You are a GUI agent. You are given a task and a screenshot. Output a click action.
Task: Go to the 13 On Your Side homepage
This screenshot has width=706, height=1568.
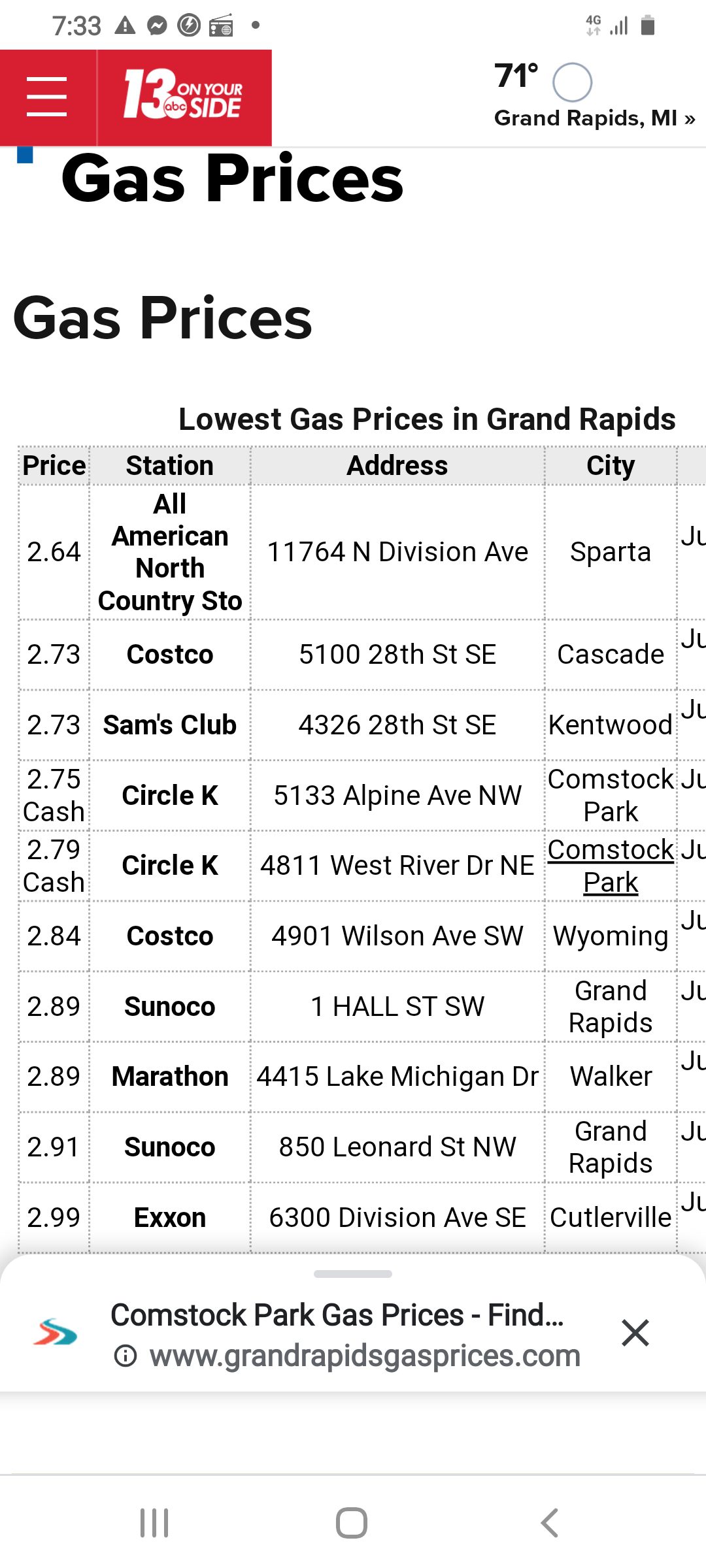(183, 95)
